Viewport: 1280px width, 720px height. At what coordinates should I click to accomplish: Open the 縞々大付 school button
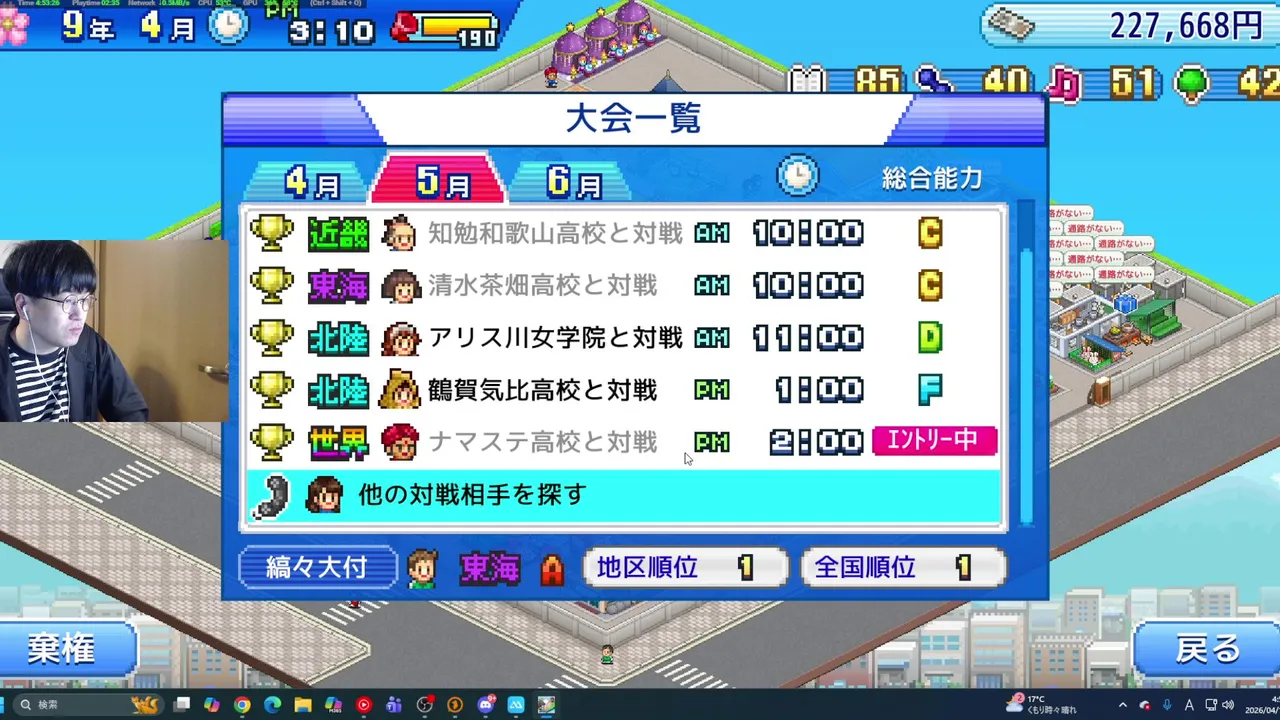point(317,568)
